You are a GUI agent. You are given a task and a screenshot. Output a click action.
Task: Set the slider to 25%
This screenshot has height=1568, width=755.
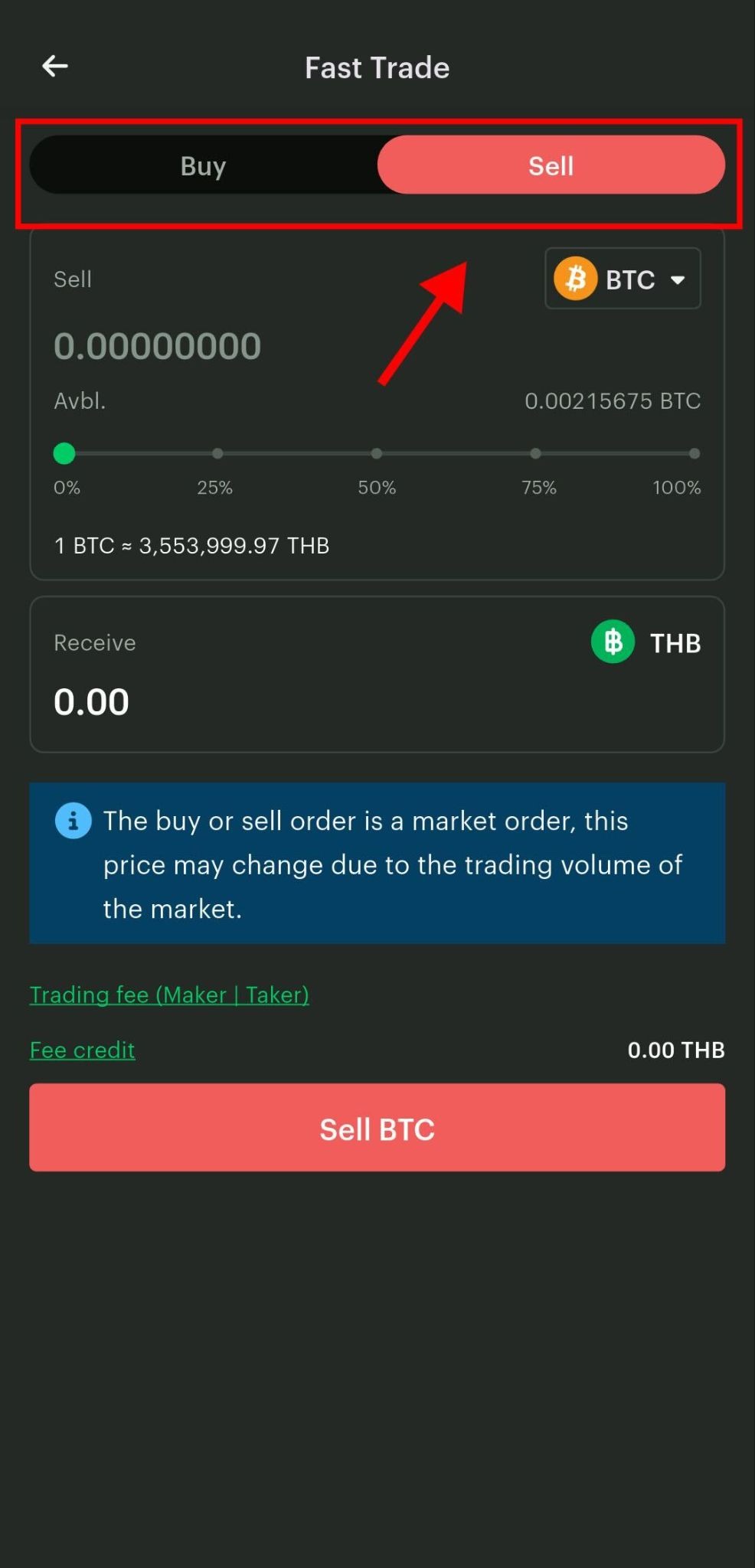tap(217, 454)
